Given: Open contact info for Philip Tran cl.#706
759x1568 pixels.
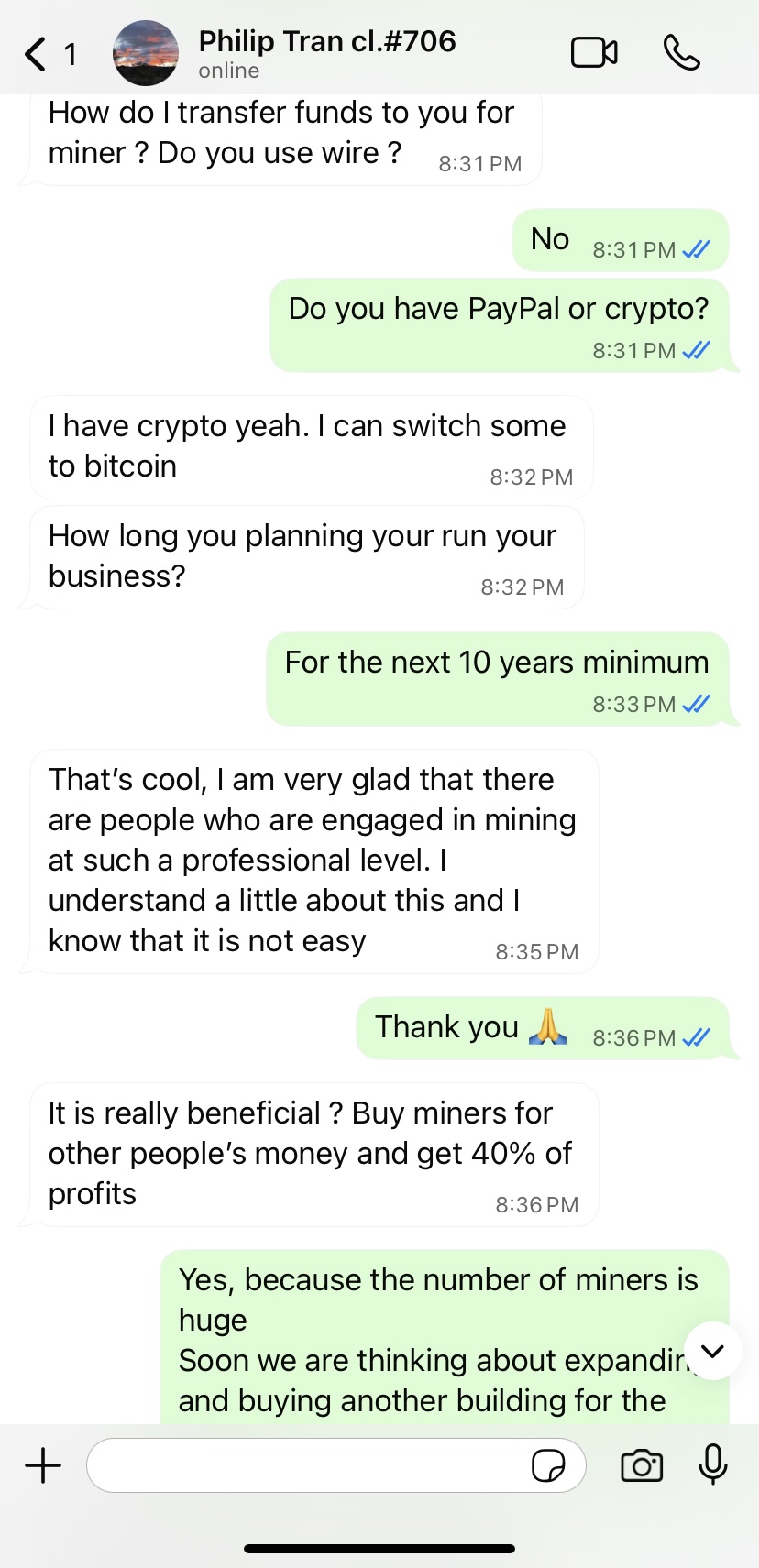Looking at the screenshot, I should (x=326, y=53).
